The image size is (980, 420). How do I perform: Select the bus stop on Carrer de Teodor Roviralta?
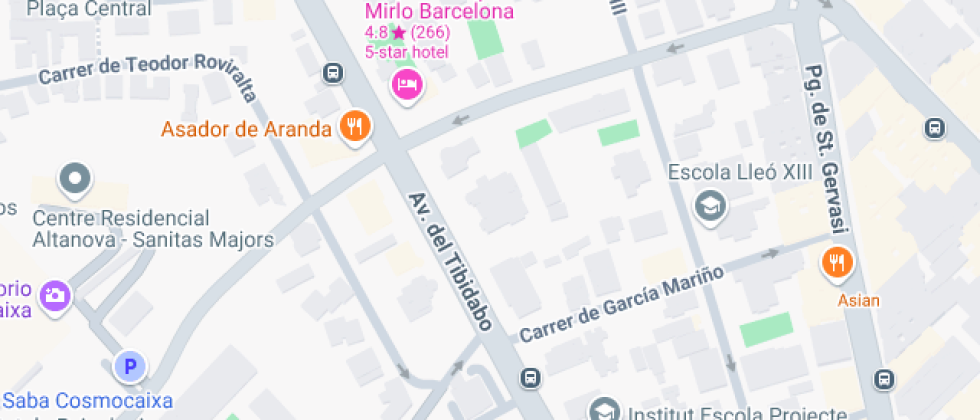pos(333,73)
